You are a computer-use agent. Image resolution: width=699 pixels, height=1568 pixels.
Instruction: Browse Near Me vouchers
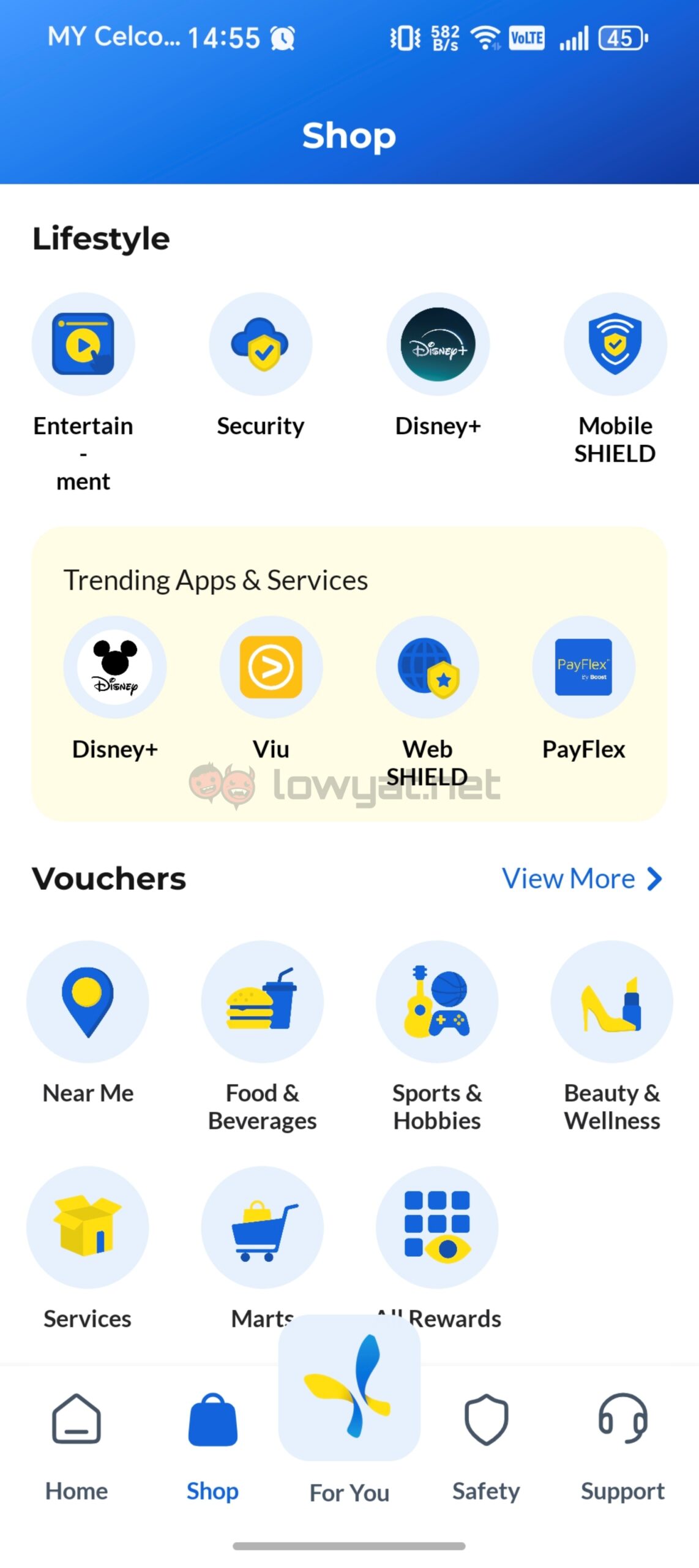pos(88,1001)
